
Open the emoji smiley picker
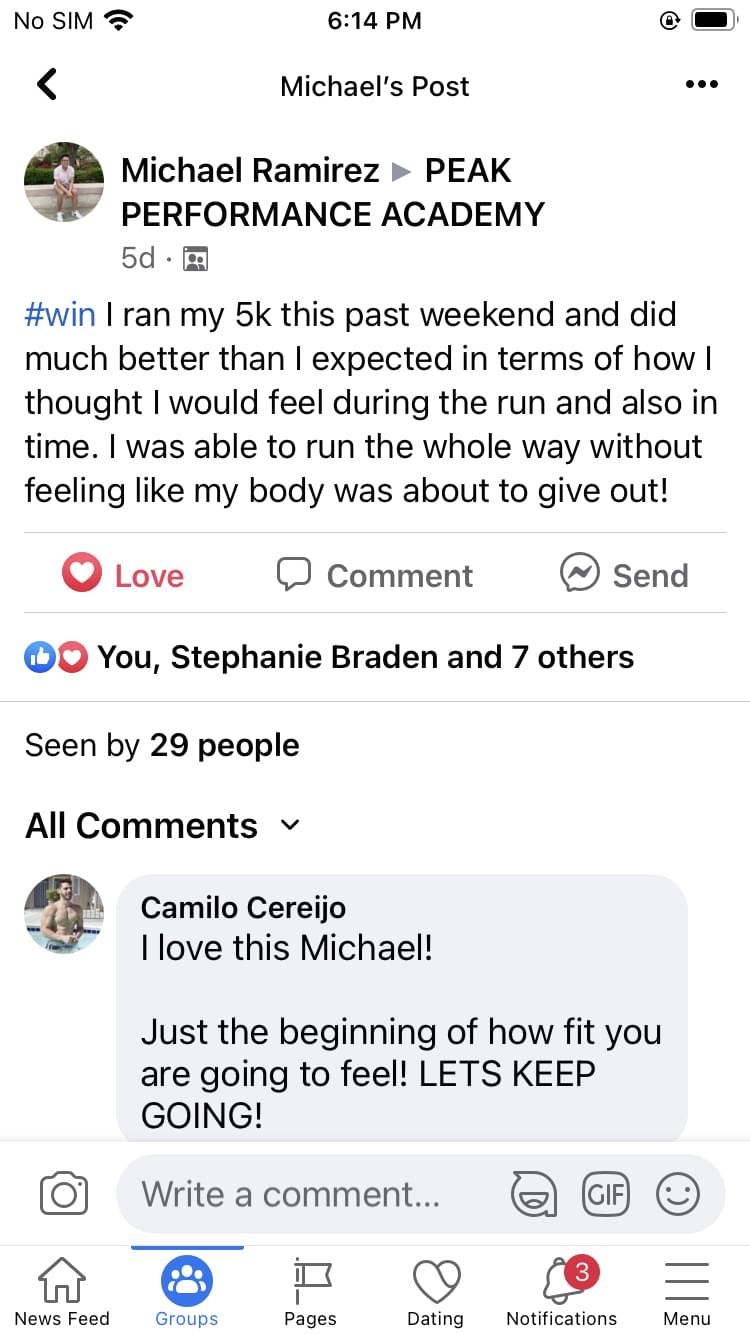tap(677, 1194)
